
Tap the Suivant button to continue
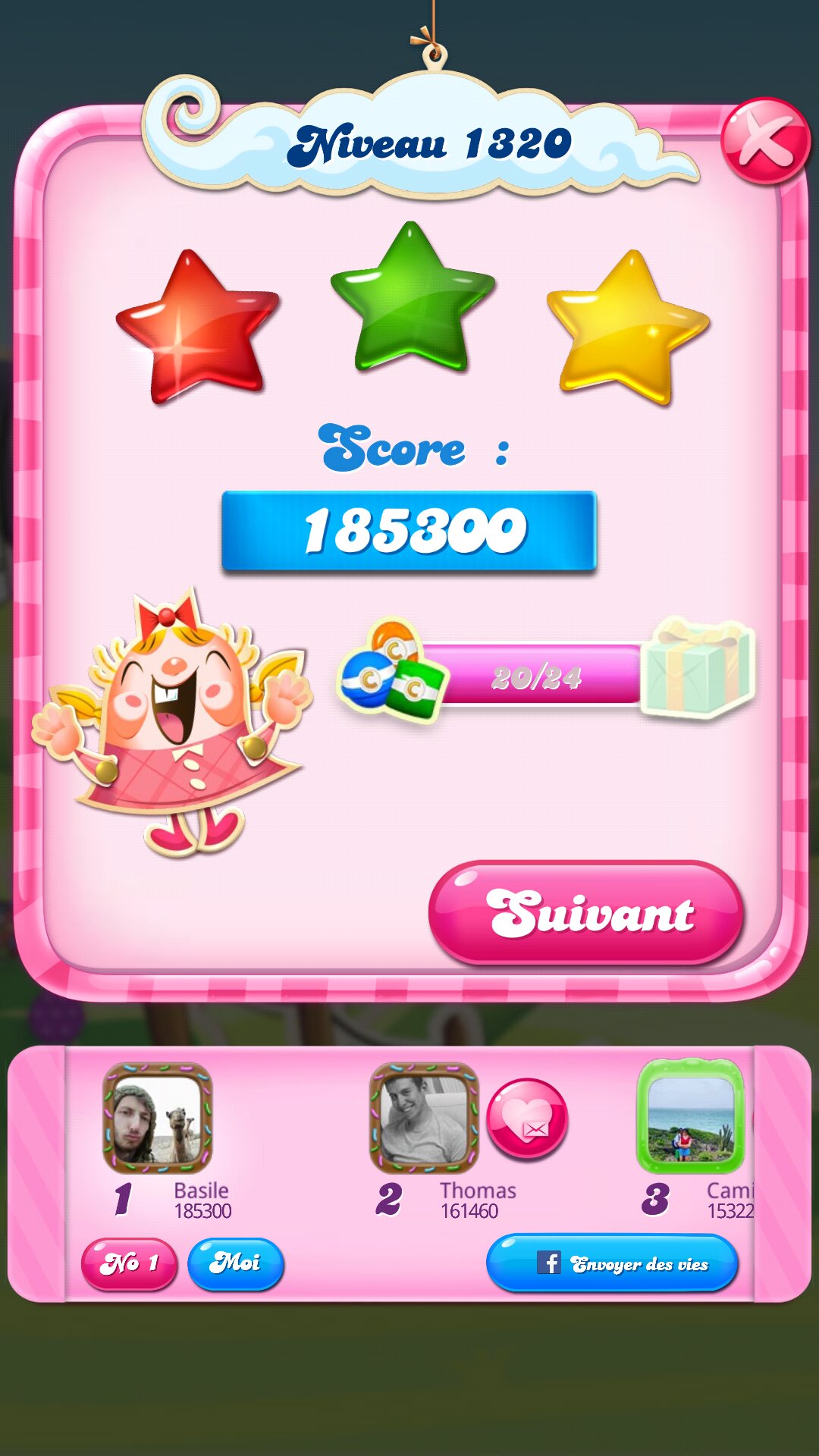pyautogui.click(x=585, y=912)
